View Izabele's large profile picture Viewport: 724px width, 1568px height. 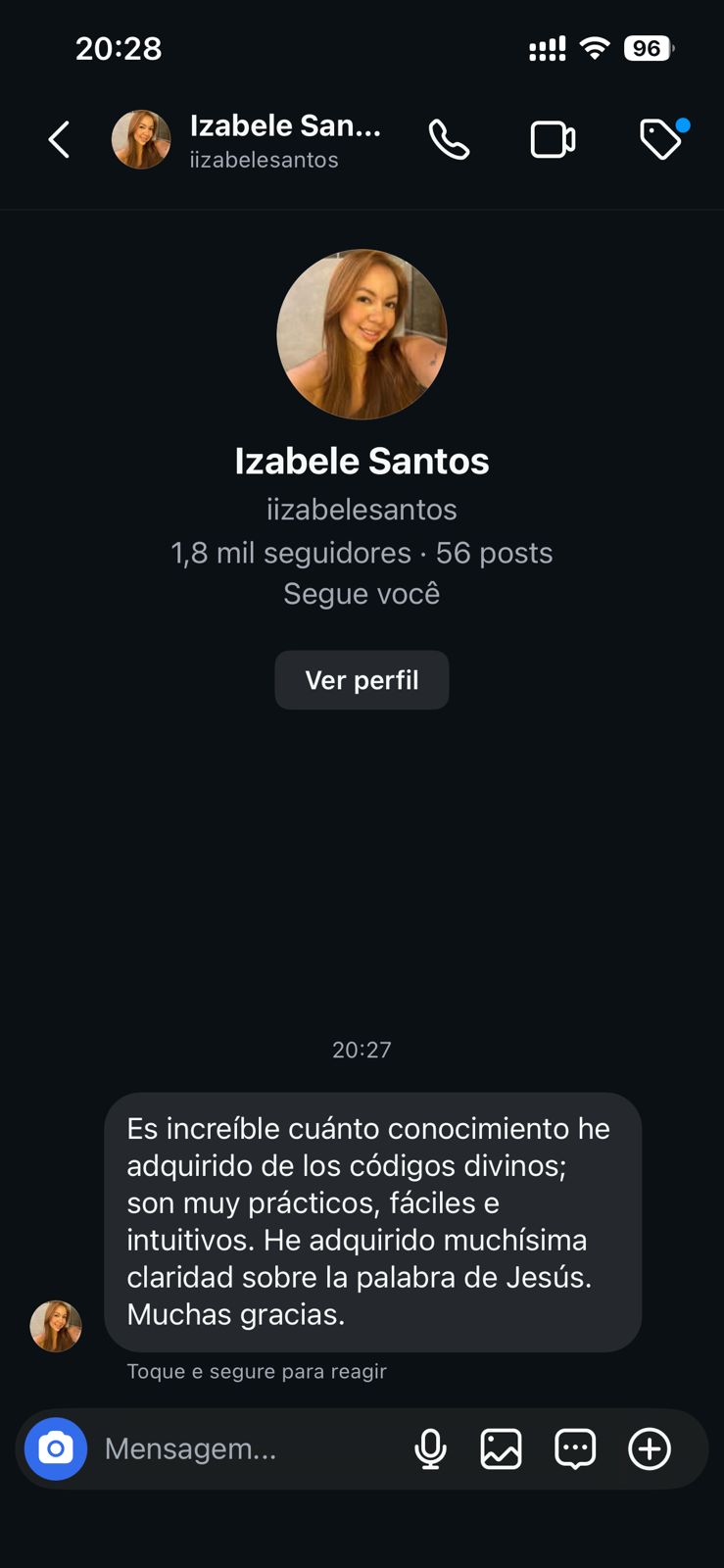pos(362,334)
